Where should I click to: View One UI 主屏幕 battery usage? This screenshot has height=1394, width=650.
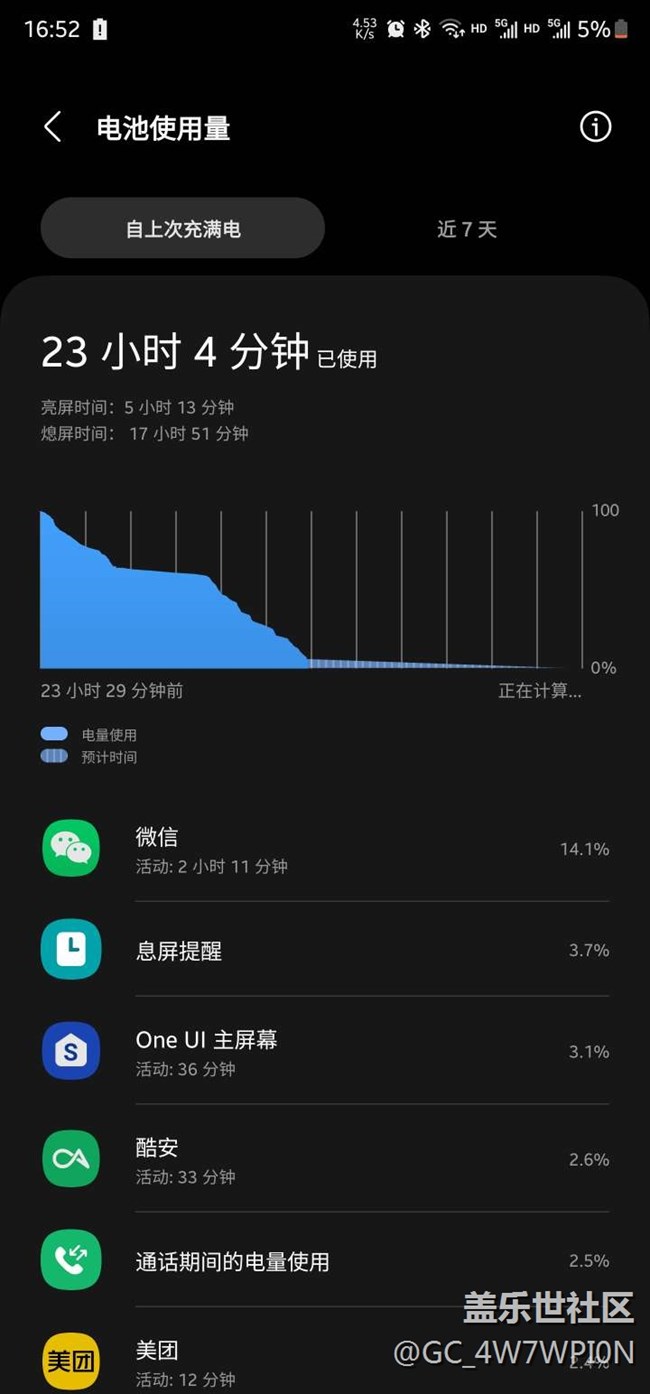click(x=324, y=1052)
